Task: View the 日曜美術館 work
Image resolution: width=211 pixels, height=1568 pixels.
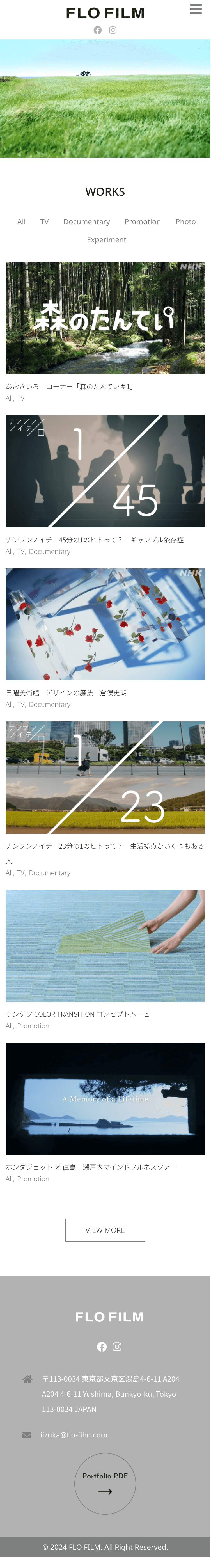Action: pos(105,624)
